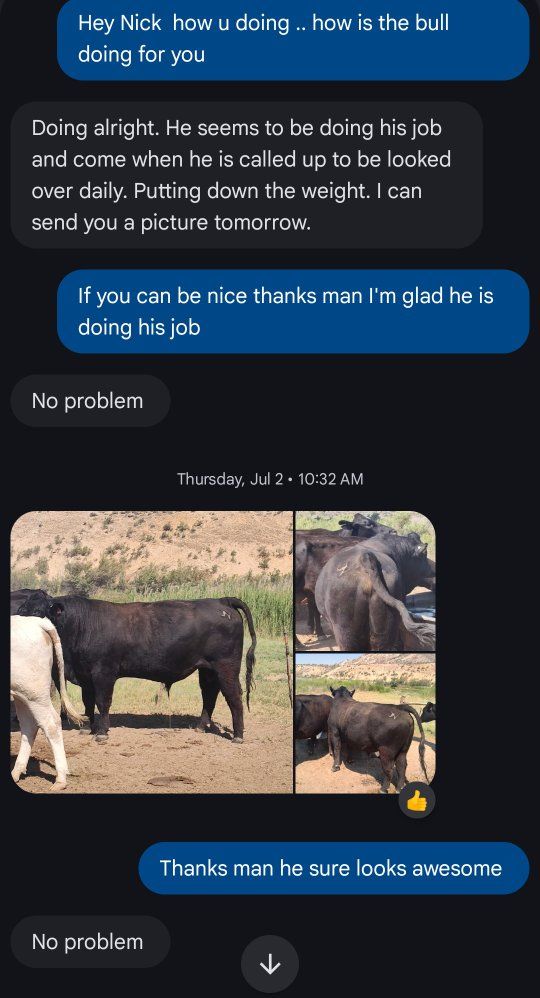Viewport: 540px width, 998px height.
Task: Open the top-right bull rear photo
Action: [366, 581]
